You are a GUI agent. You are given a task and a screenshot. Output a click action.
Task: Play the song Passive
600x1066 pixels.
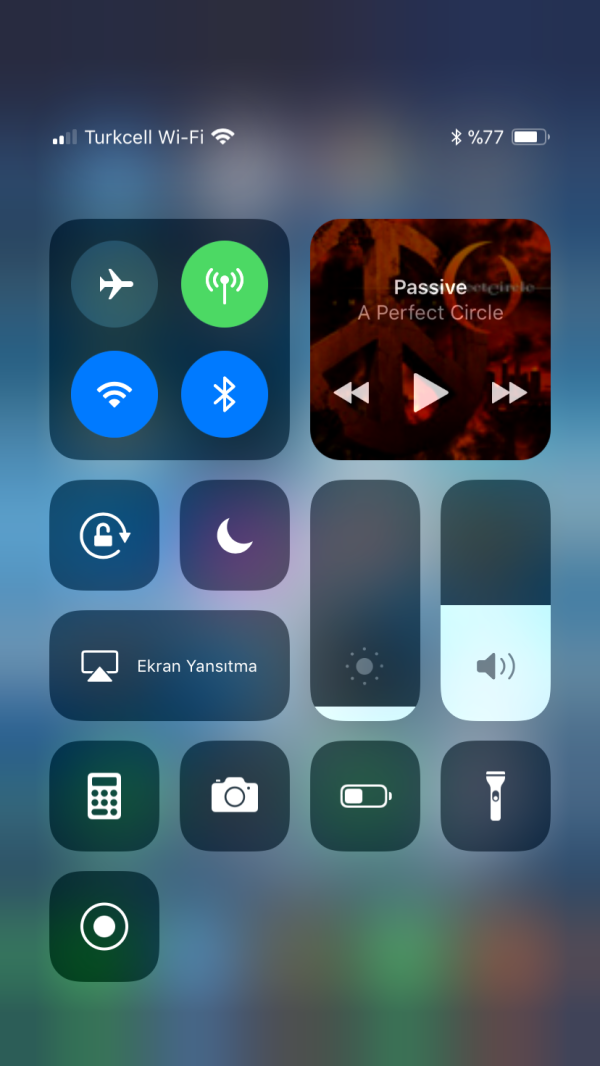click(x=430, y=393)
